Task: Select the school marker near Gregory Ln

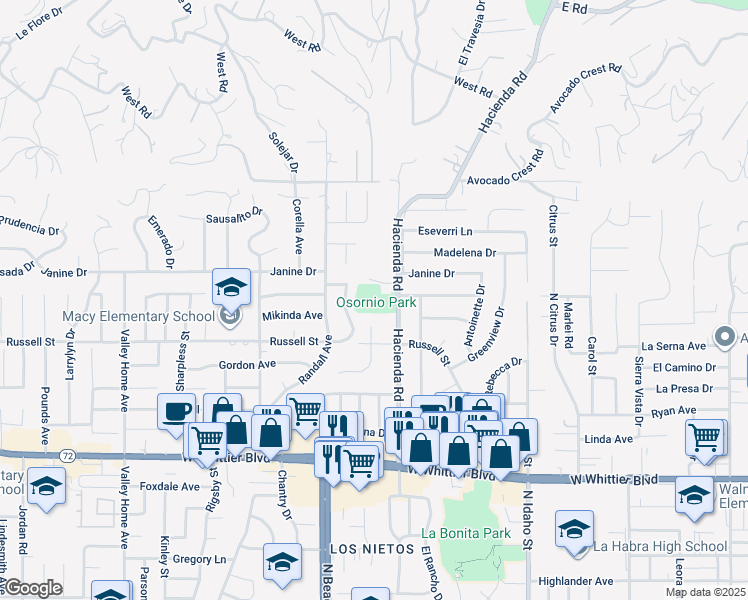Action: point(283,562)
